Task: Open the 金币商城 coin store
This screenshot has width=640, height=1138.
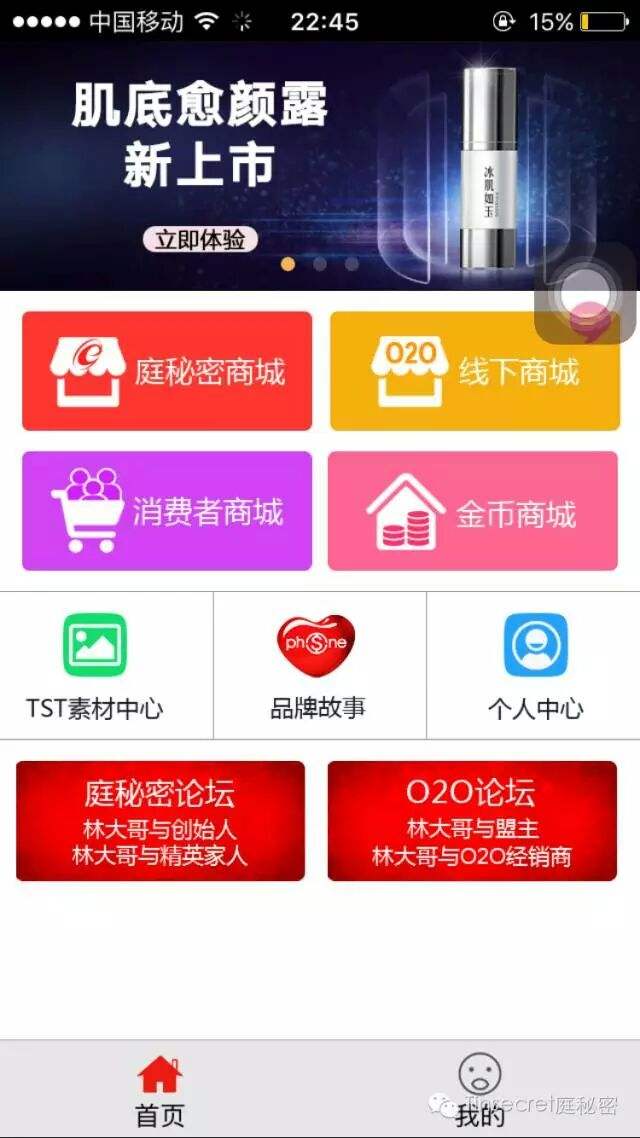Action: pyautogui.click(x=473, y=511)
